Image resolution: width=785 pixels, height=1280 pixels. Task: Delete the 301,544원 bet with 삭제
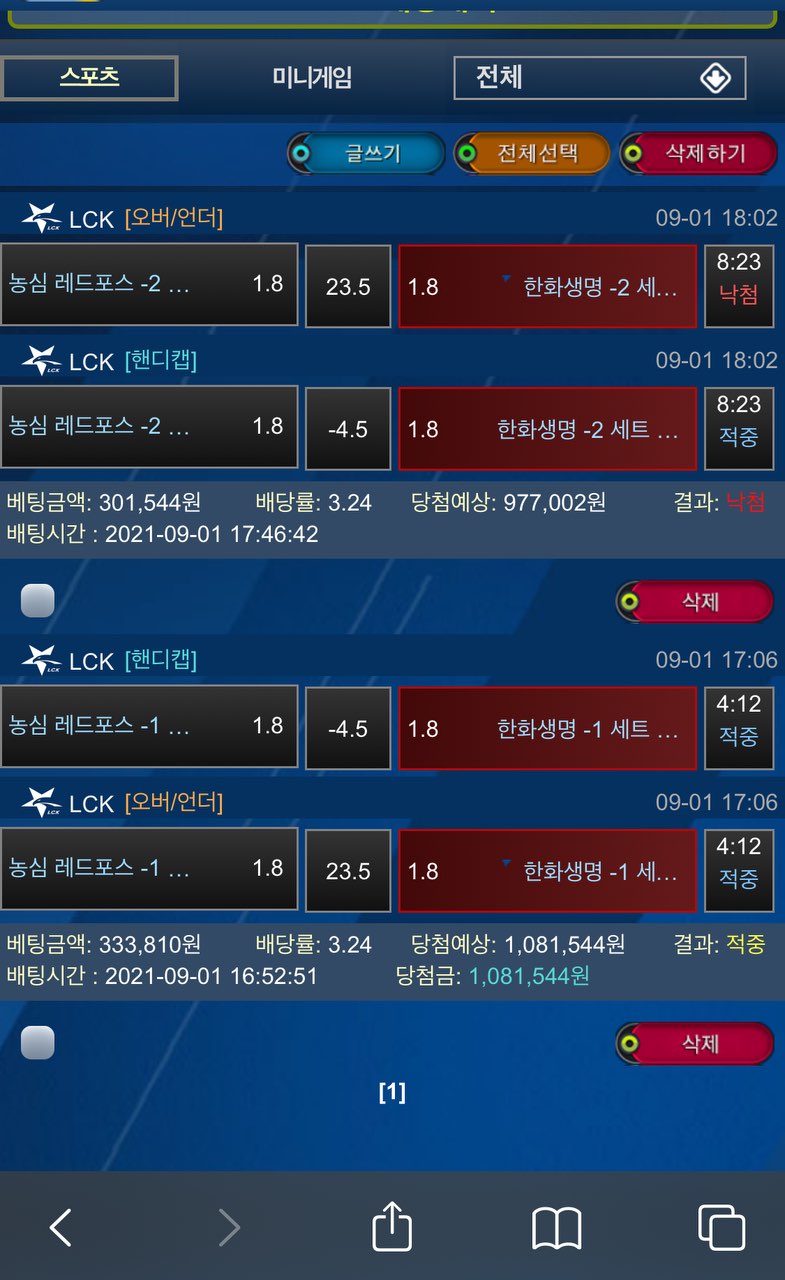695,602
